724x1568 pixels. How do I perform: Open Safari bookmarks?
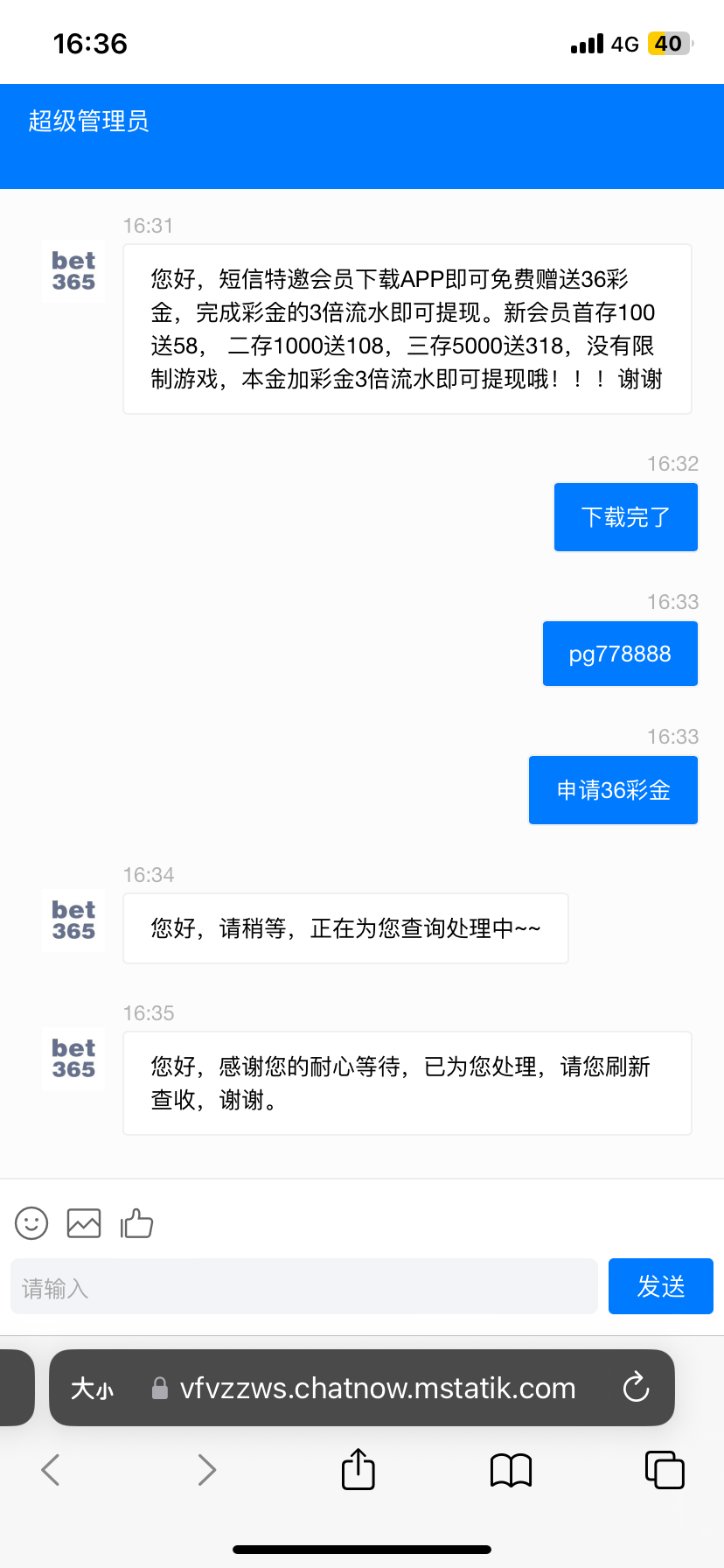pyautogui.click(x=511, y=1470)
